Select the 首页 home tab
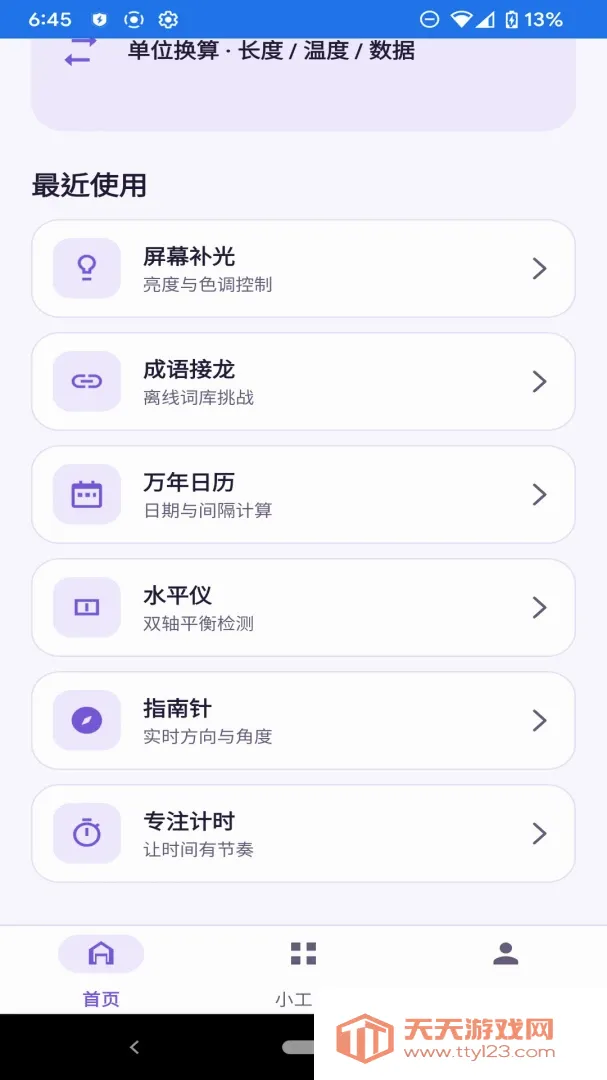 (101, 970)
